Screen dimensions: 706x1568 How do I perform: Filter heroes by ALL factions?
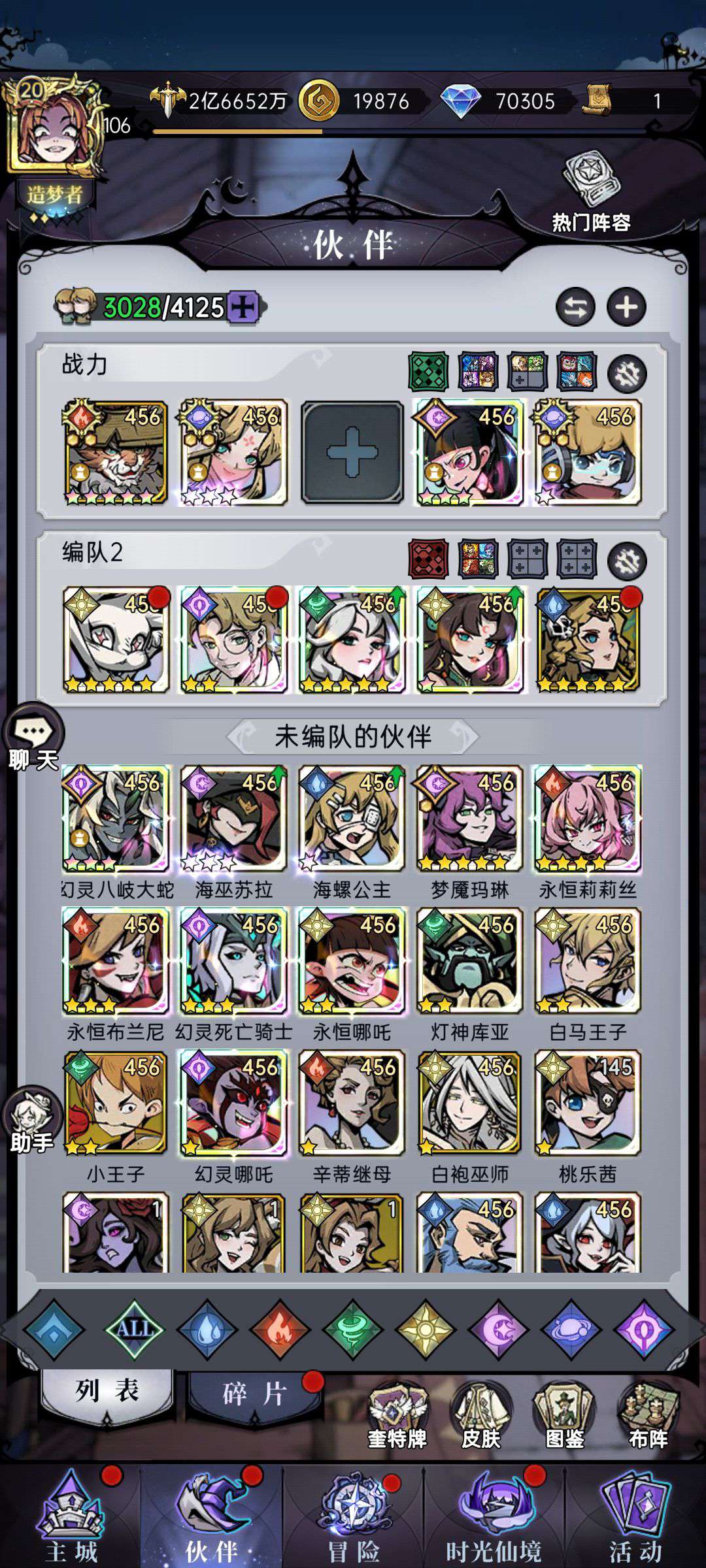pyautogui.click(x=135, y=1329)
